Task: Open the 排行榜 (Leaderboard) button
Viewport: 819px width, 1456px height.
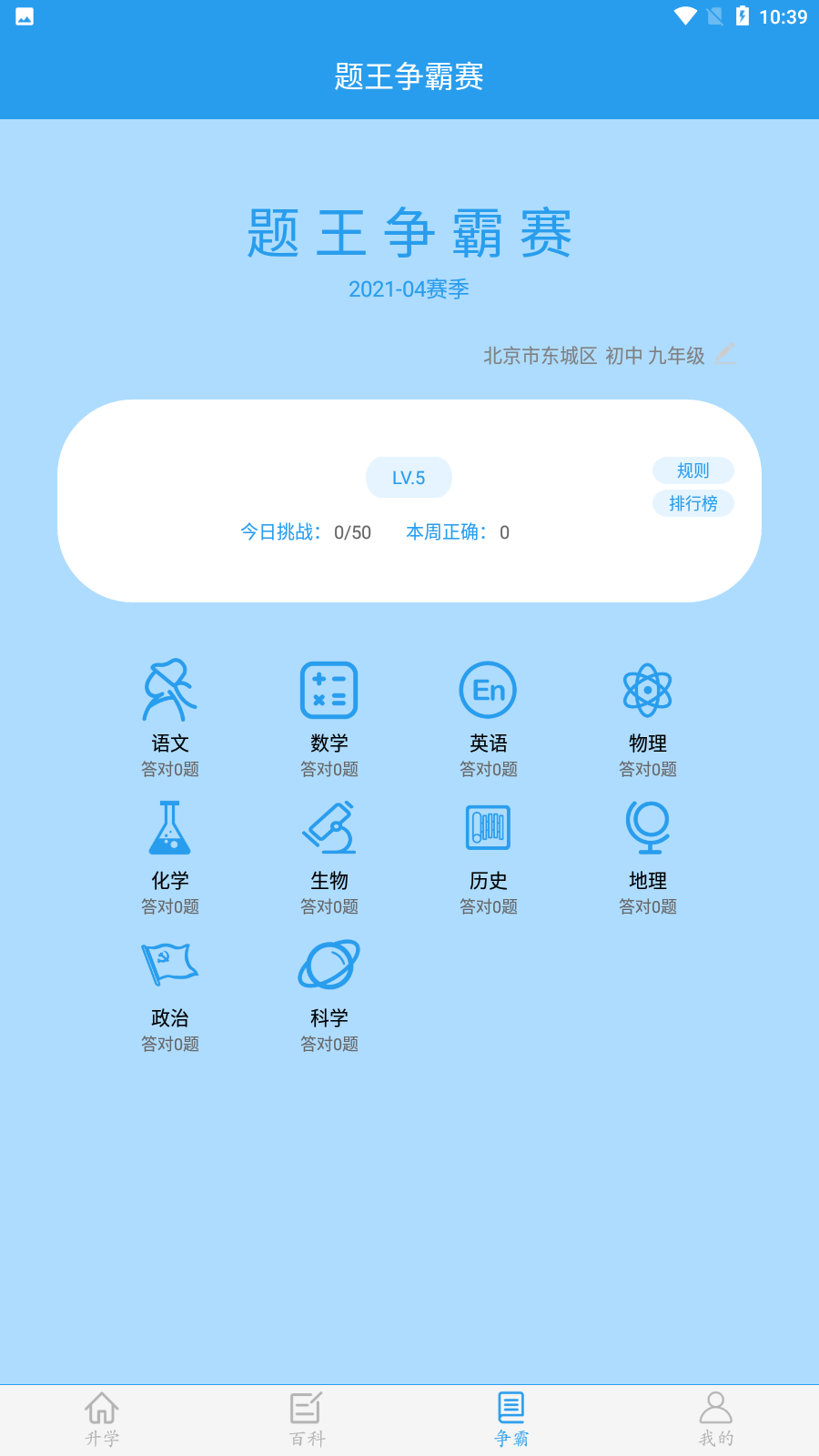Action: point(693,502)
